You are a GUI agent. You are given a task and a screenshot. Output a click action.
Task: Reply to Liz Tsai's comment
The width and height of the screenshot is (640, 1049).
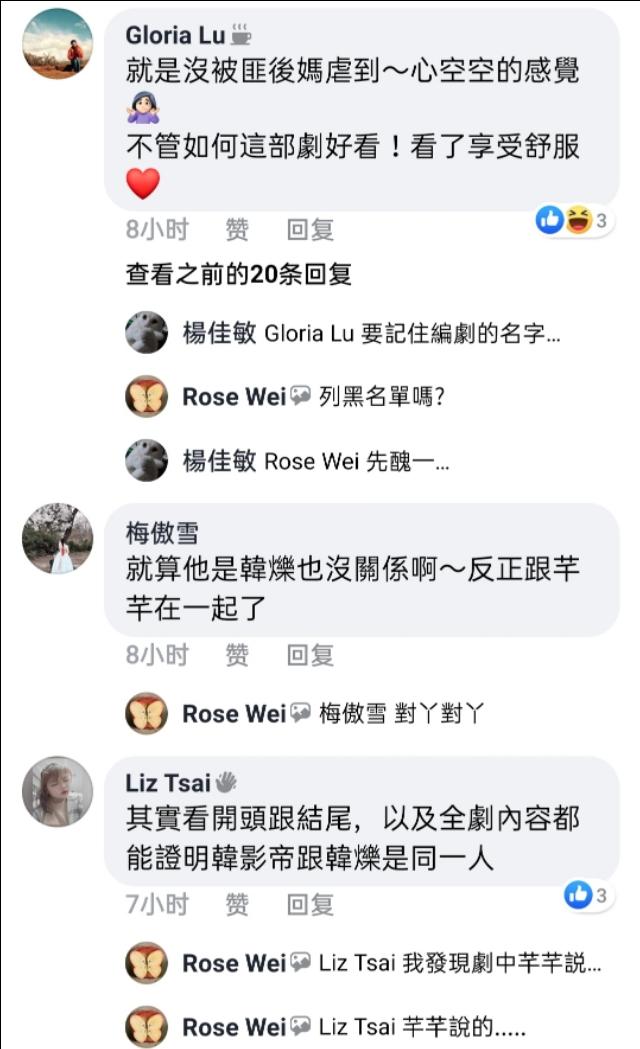[x=310, y=905]
